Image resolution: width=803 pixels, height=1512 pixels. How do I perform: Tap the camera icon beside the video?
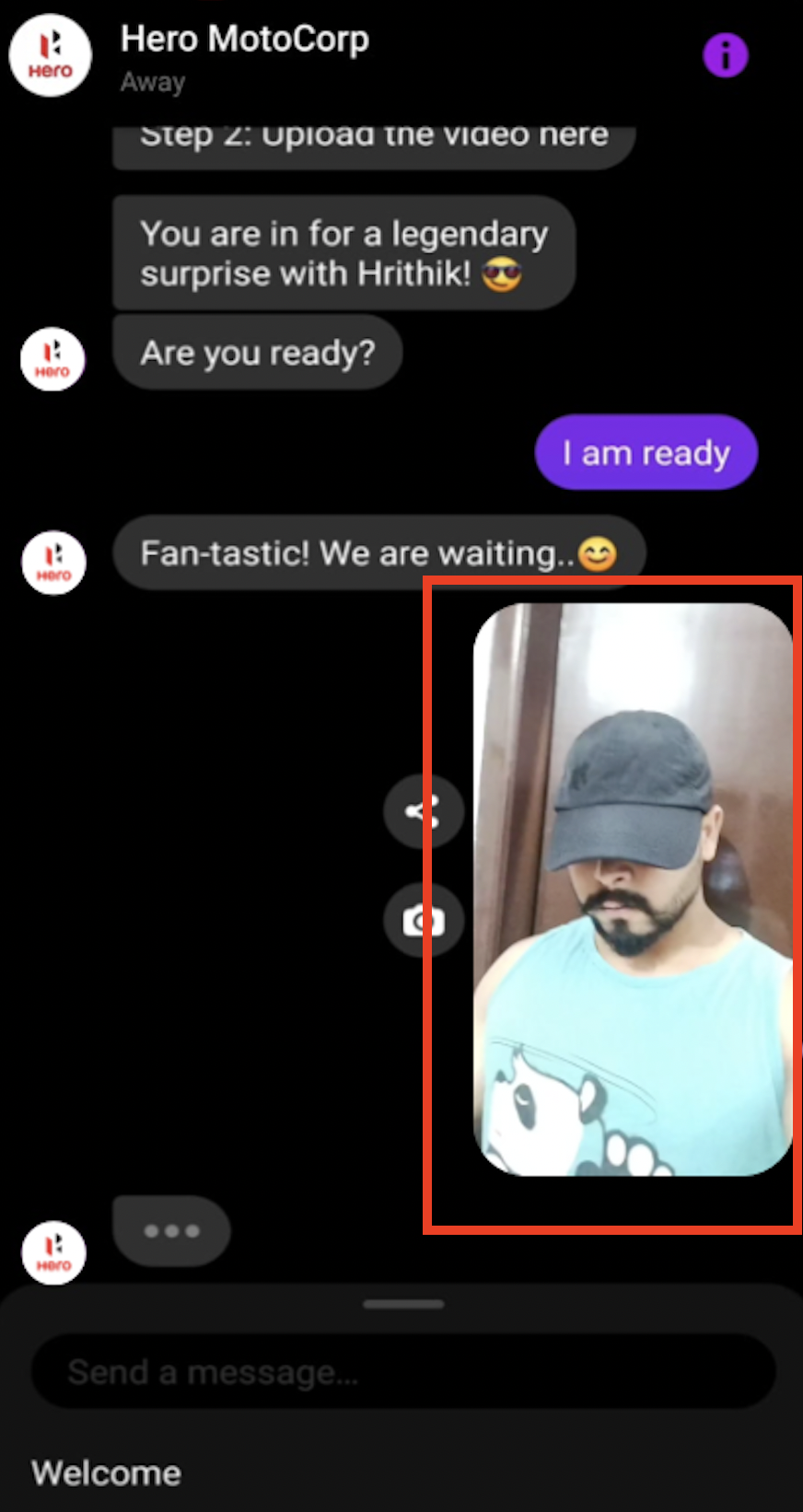[x=423, y=920]
